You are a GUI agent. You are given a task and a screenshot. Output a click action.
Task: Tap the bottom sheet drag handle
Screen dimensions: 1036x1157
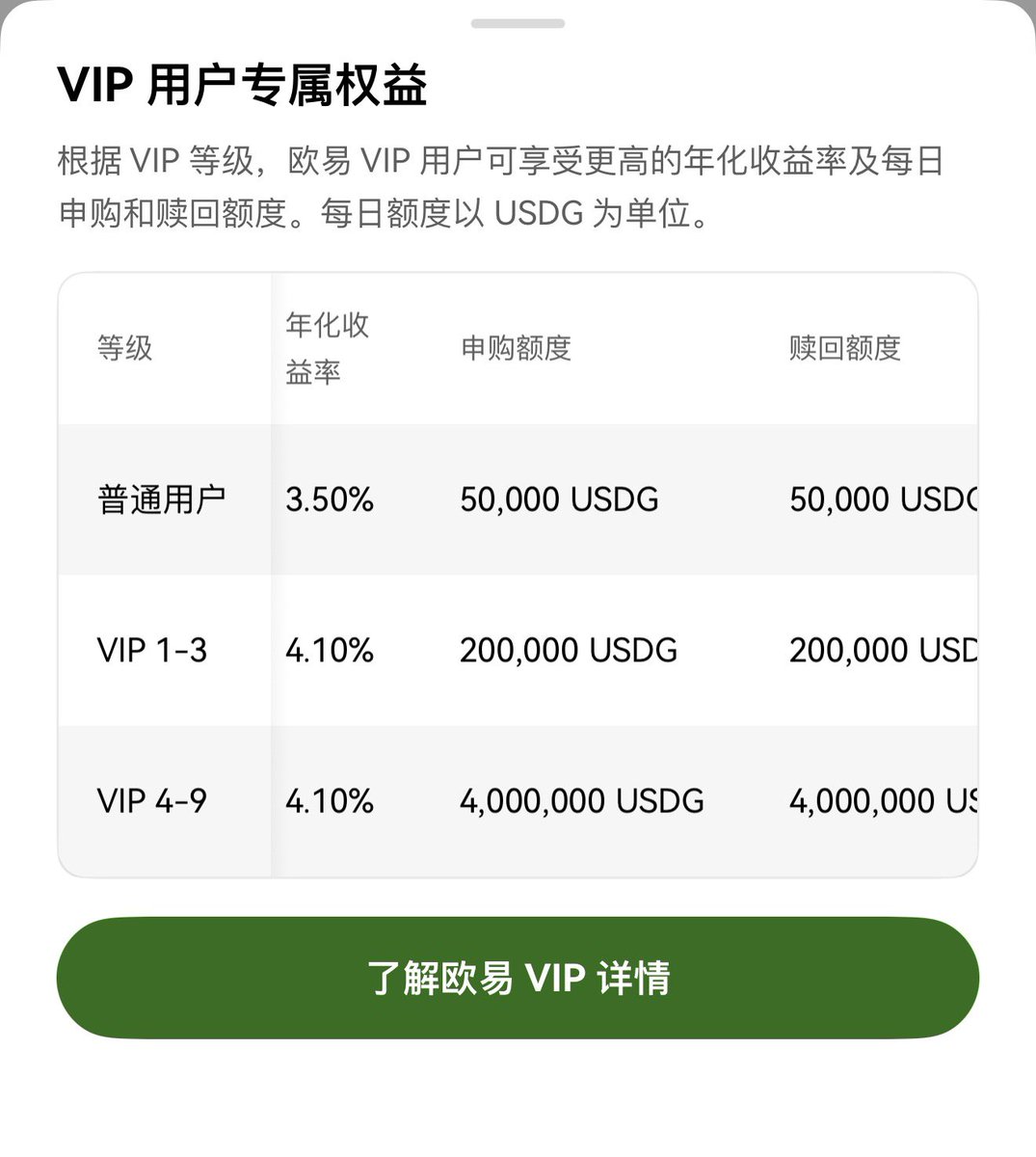click(x=518, y=23)
